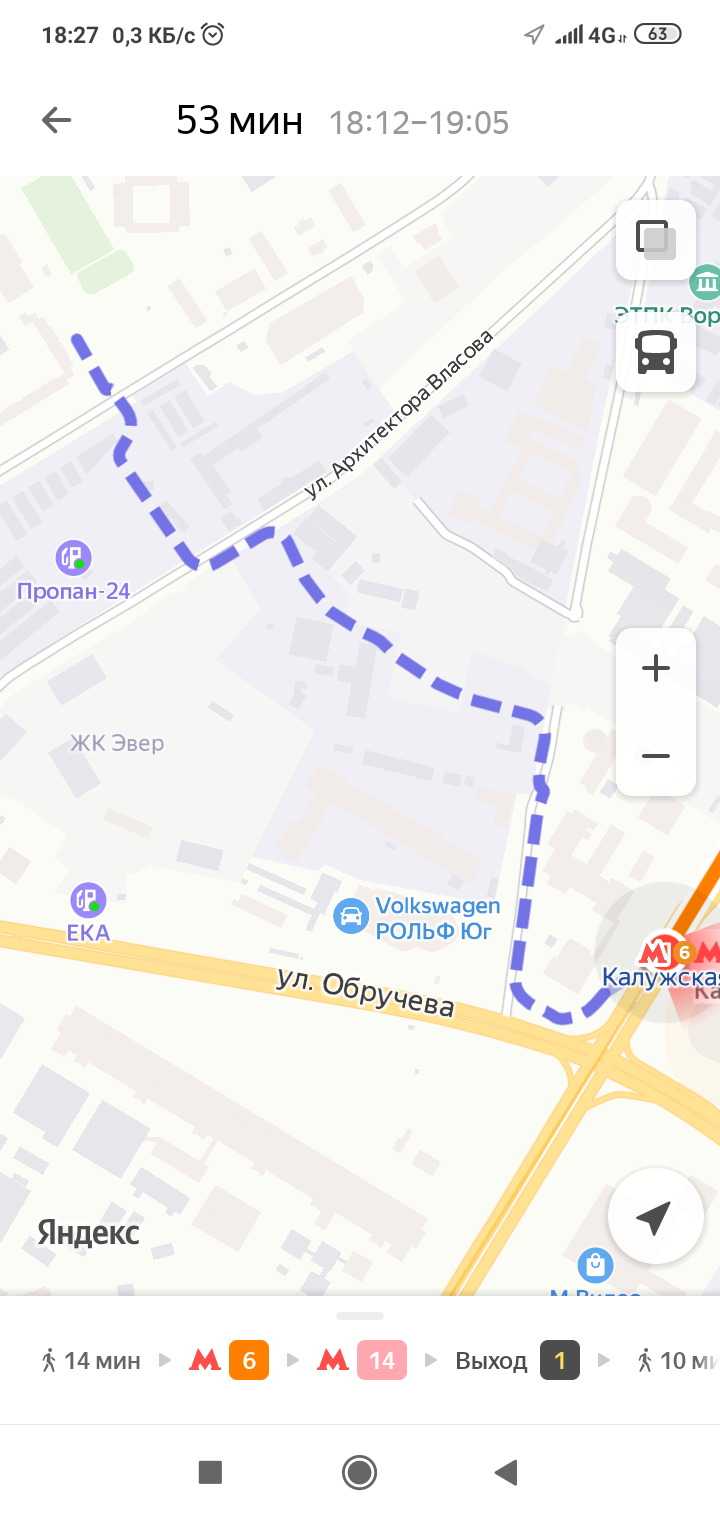This screenshot has height=1520, width=720.
Task: Open the ЕКА gas station marker
Action: coord(88,899)
